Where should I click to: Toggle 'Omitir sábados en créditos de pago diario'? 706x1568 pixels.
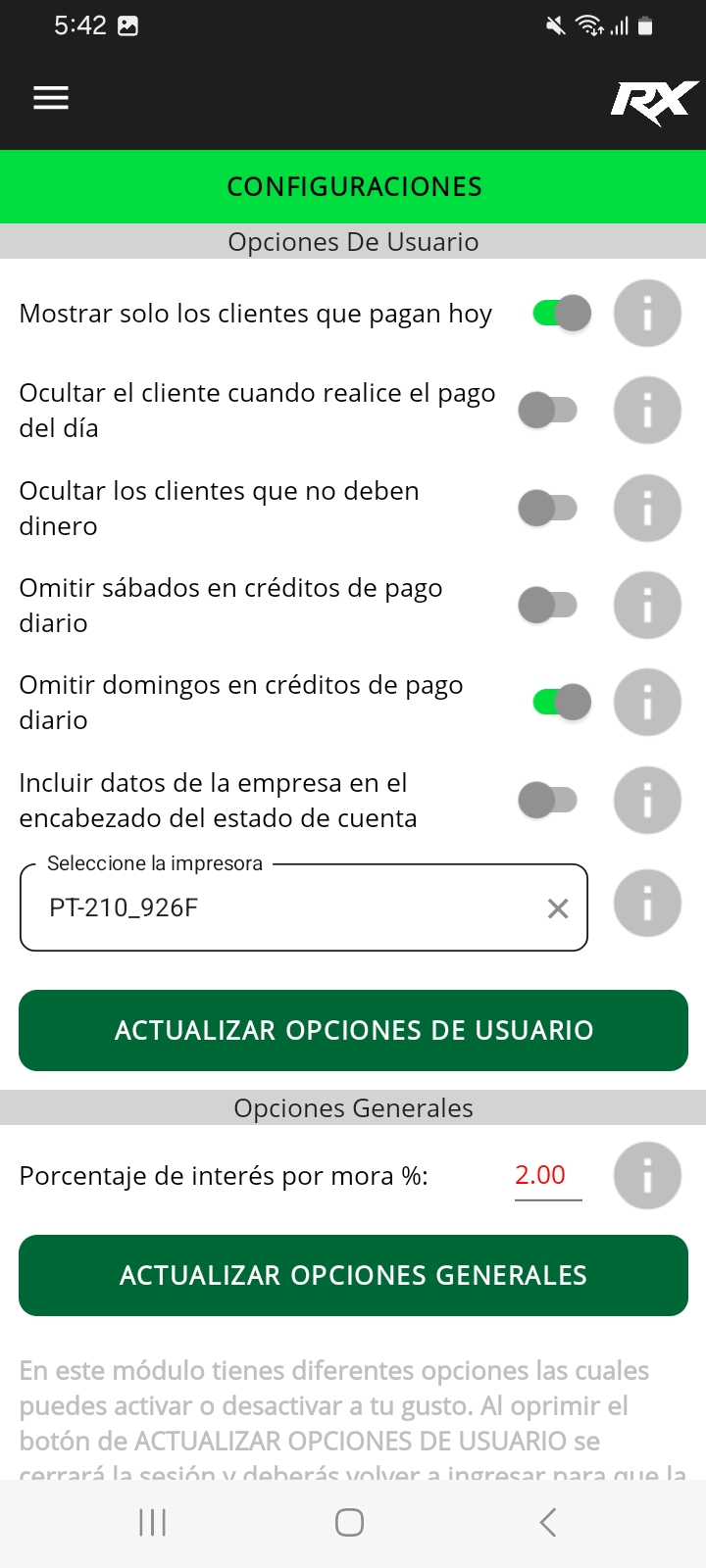[x=547, y=605]
